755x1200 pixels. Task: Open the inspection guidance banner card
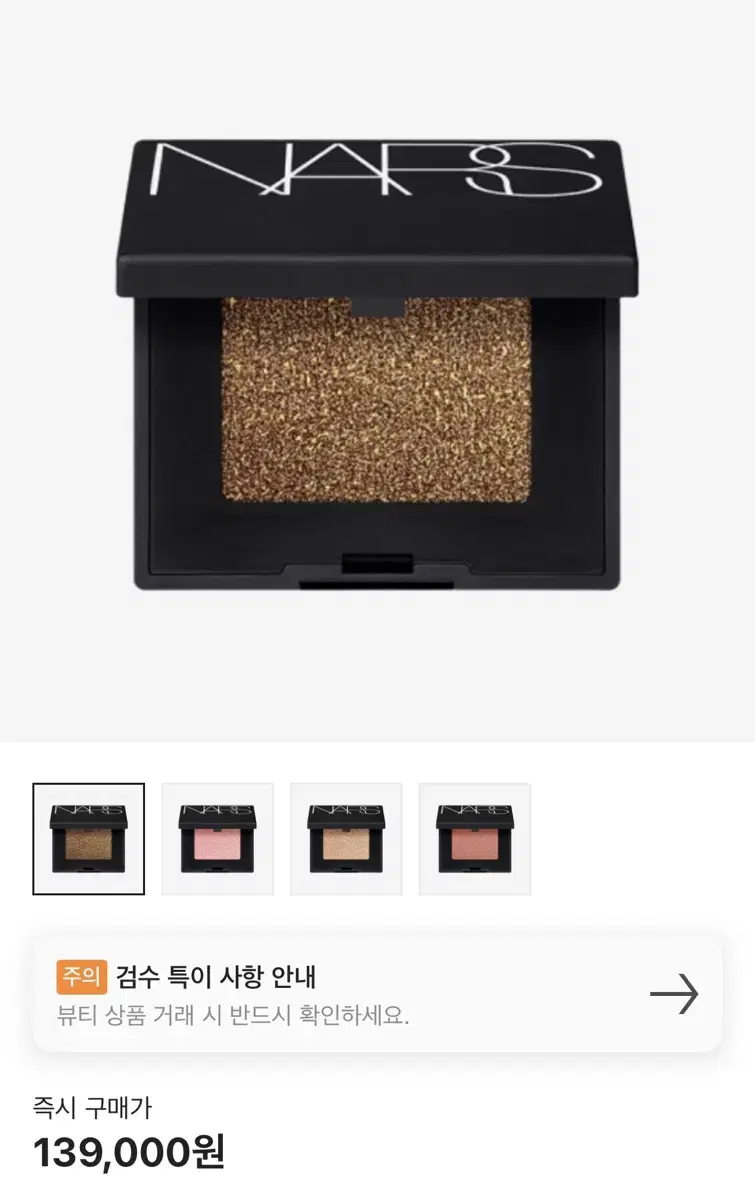[x=377, y=993]
